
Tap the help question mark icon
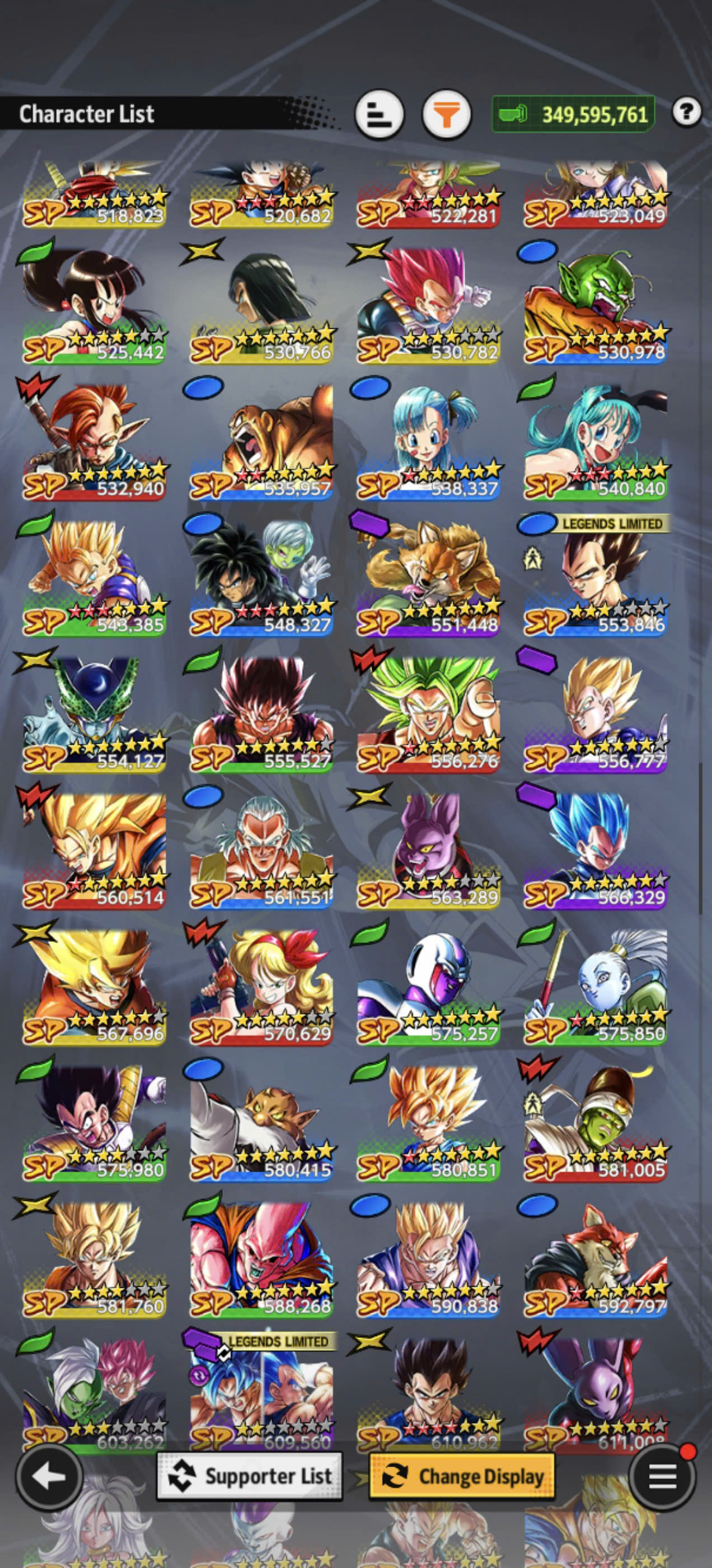point(686,112)
